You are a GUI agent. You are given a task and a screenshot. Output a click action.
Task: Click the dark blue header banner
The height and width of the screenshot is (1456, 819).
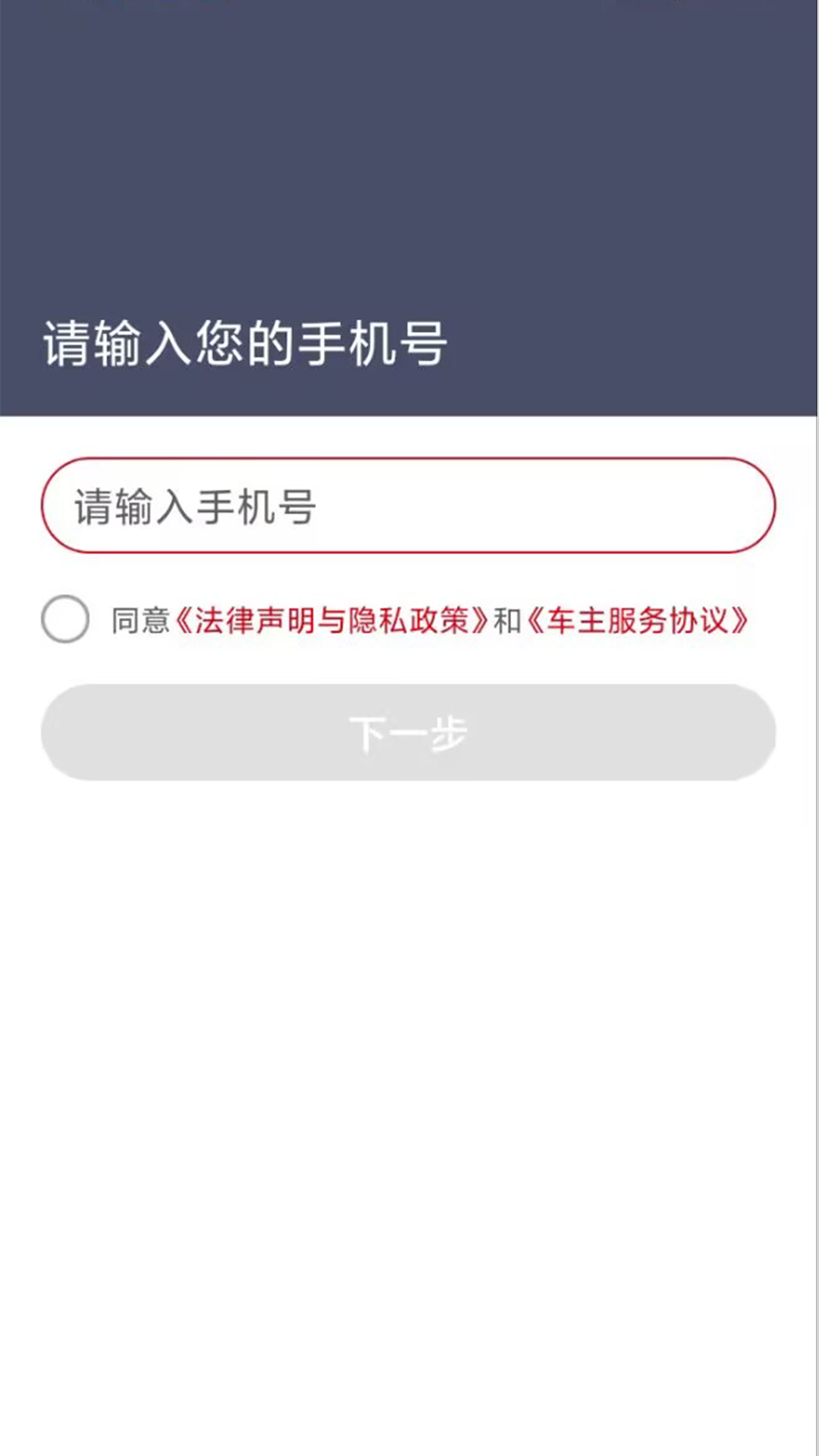tap(409, 205)
